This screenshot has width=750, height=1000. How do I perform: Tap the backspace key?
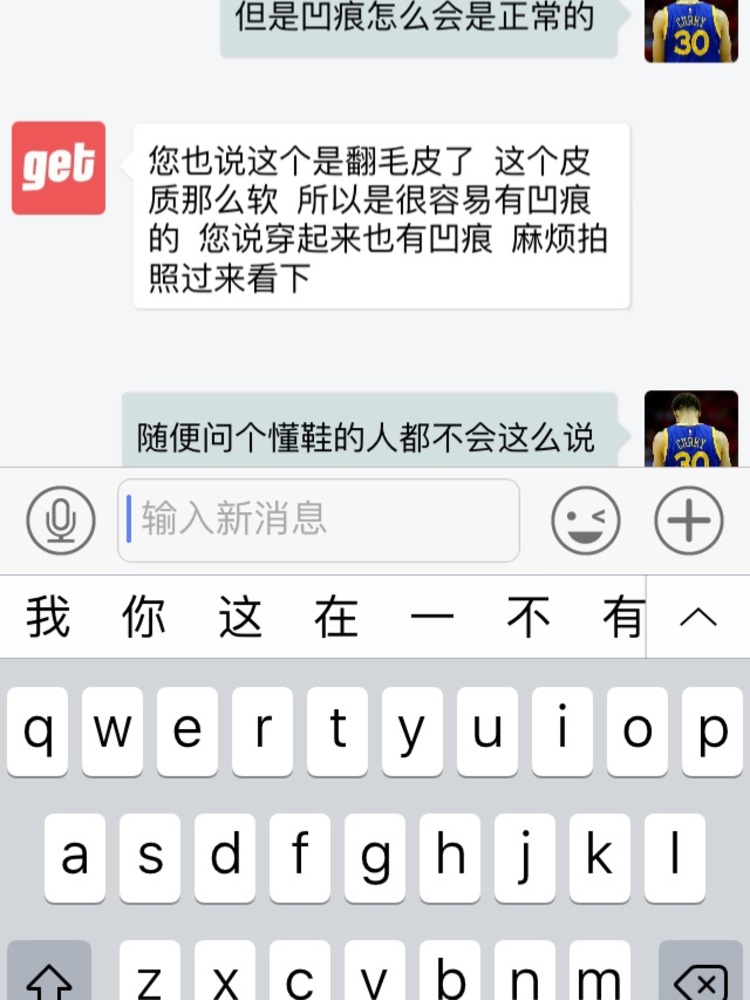(x=700, y=975)
